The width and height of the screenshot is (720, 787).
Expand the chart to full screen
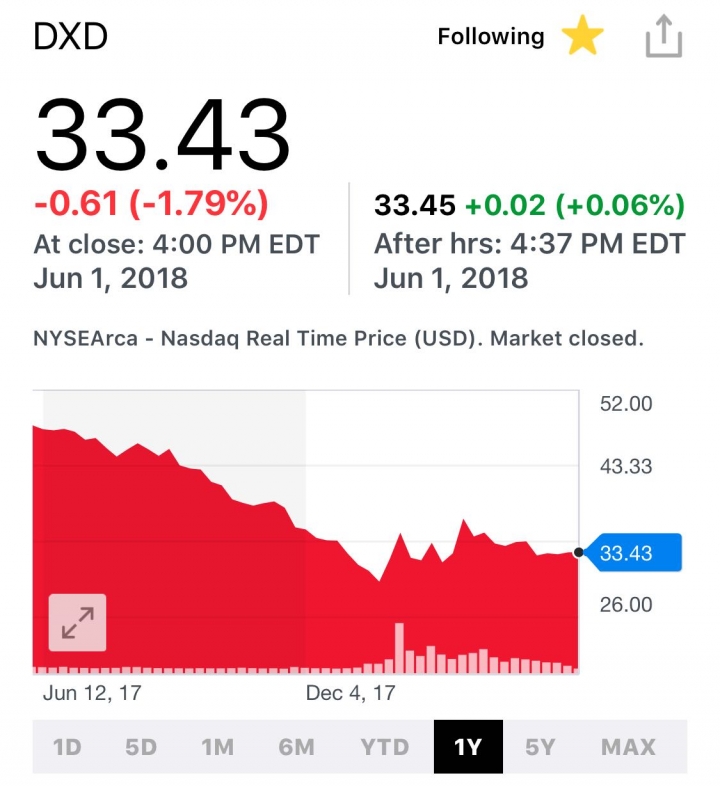[x=77, y=622]
